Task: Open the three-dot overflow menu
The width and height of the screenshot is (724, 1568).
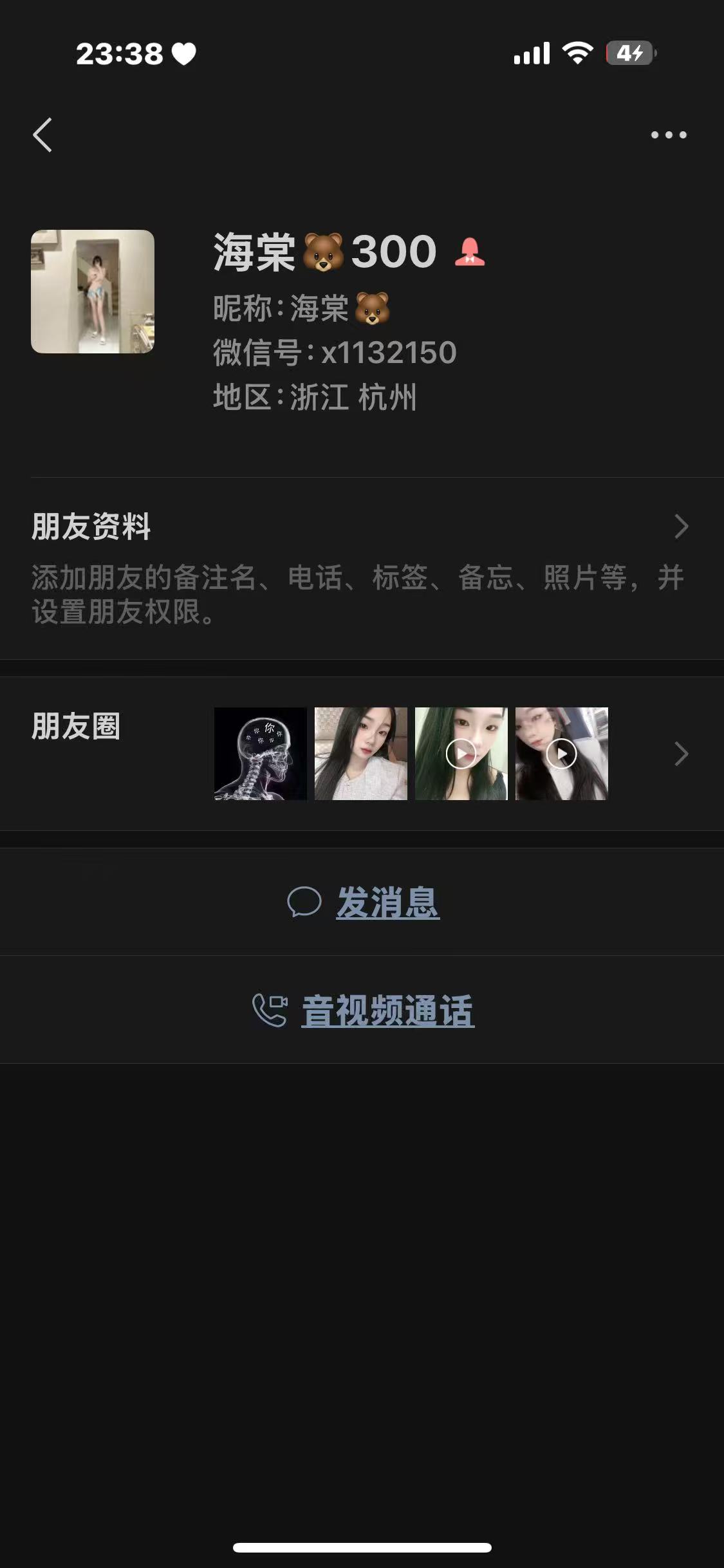Action: pyautogui.click(x=669, y=135)
